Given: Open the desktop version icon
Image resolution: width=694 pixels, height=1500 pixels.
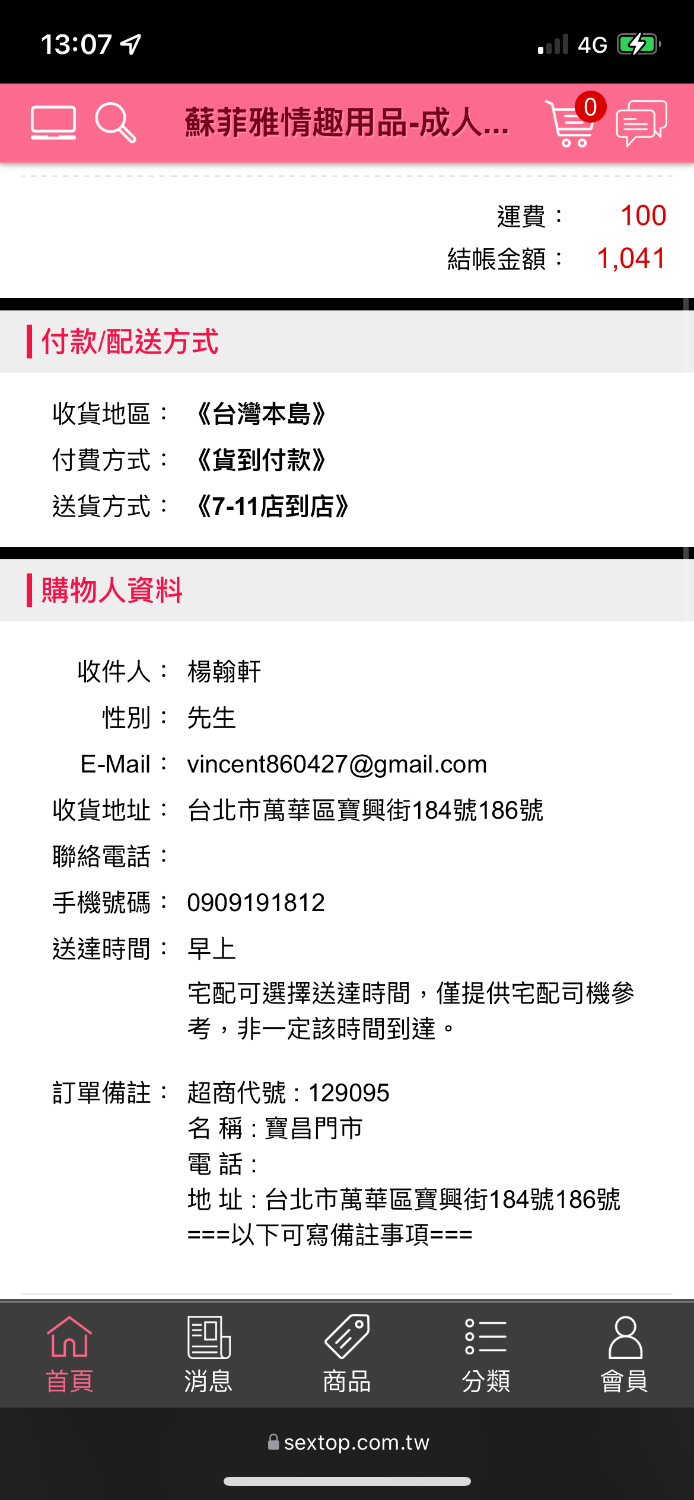Looking at the screenshot, I should click(x=53, y=123).
